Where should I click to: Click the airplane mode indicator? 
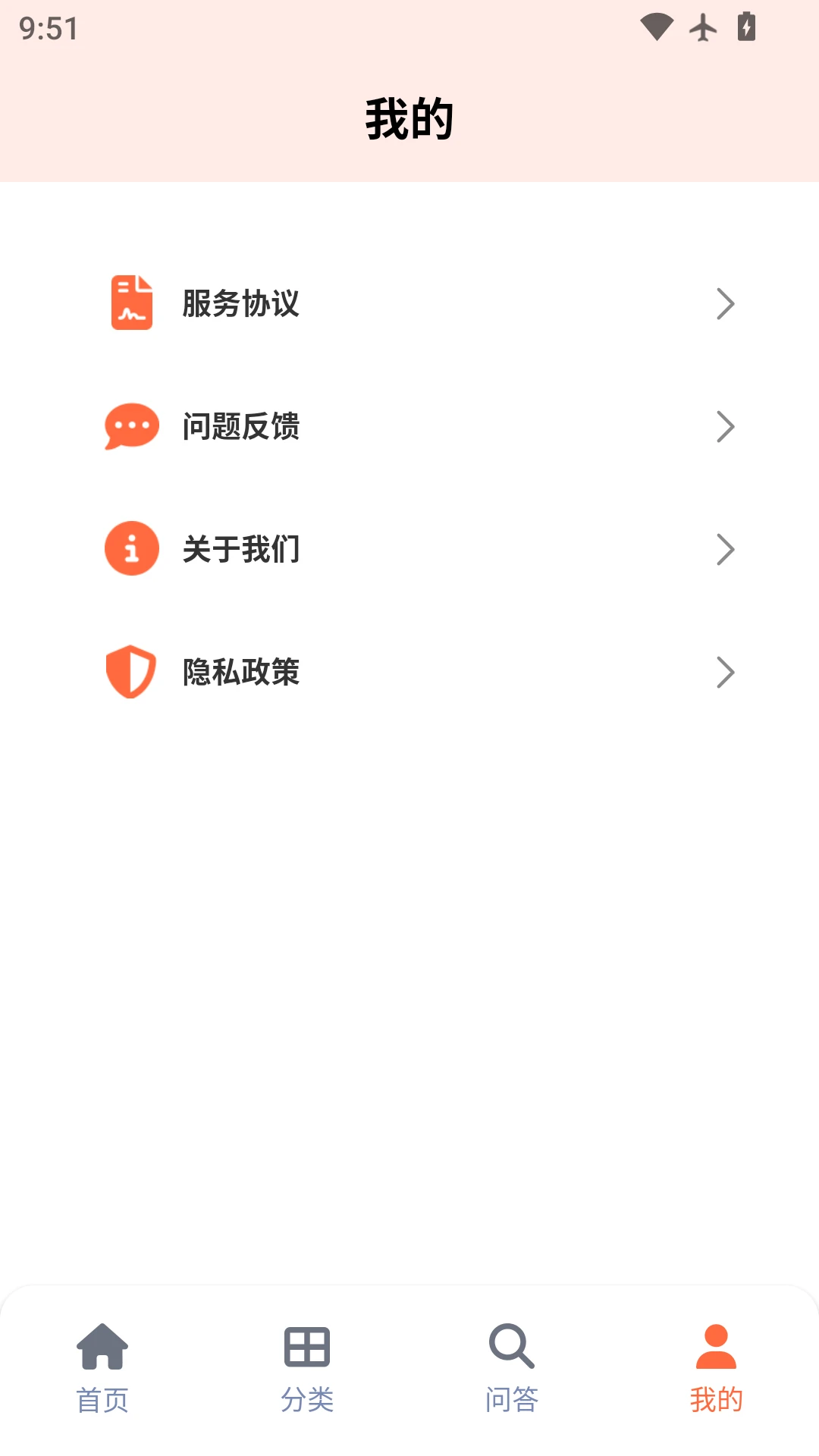(703, 27)
